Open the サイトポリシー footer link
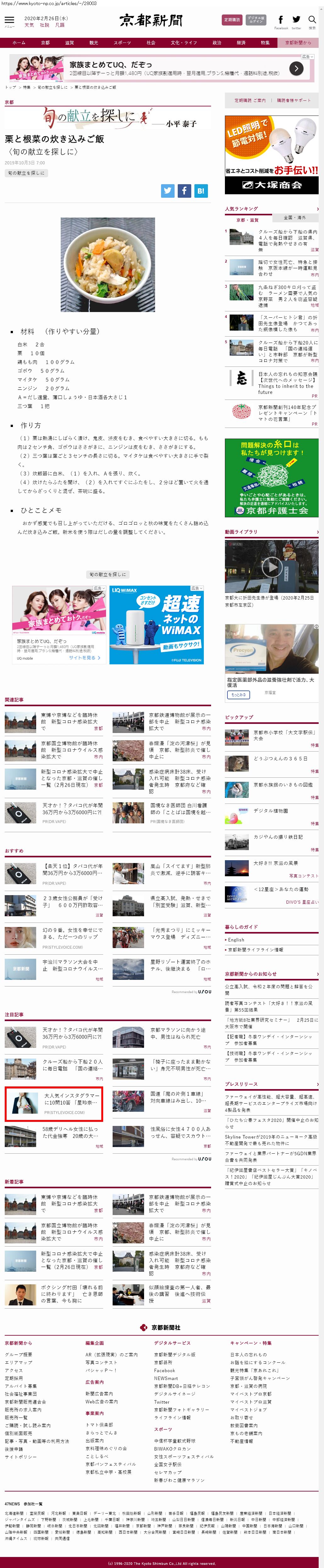This screenshot has width=324, height=1568. pos(21,1457)
